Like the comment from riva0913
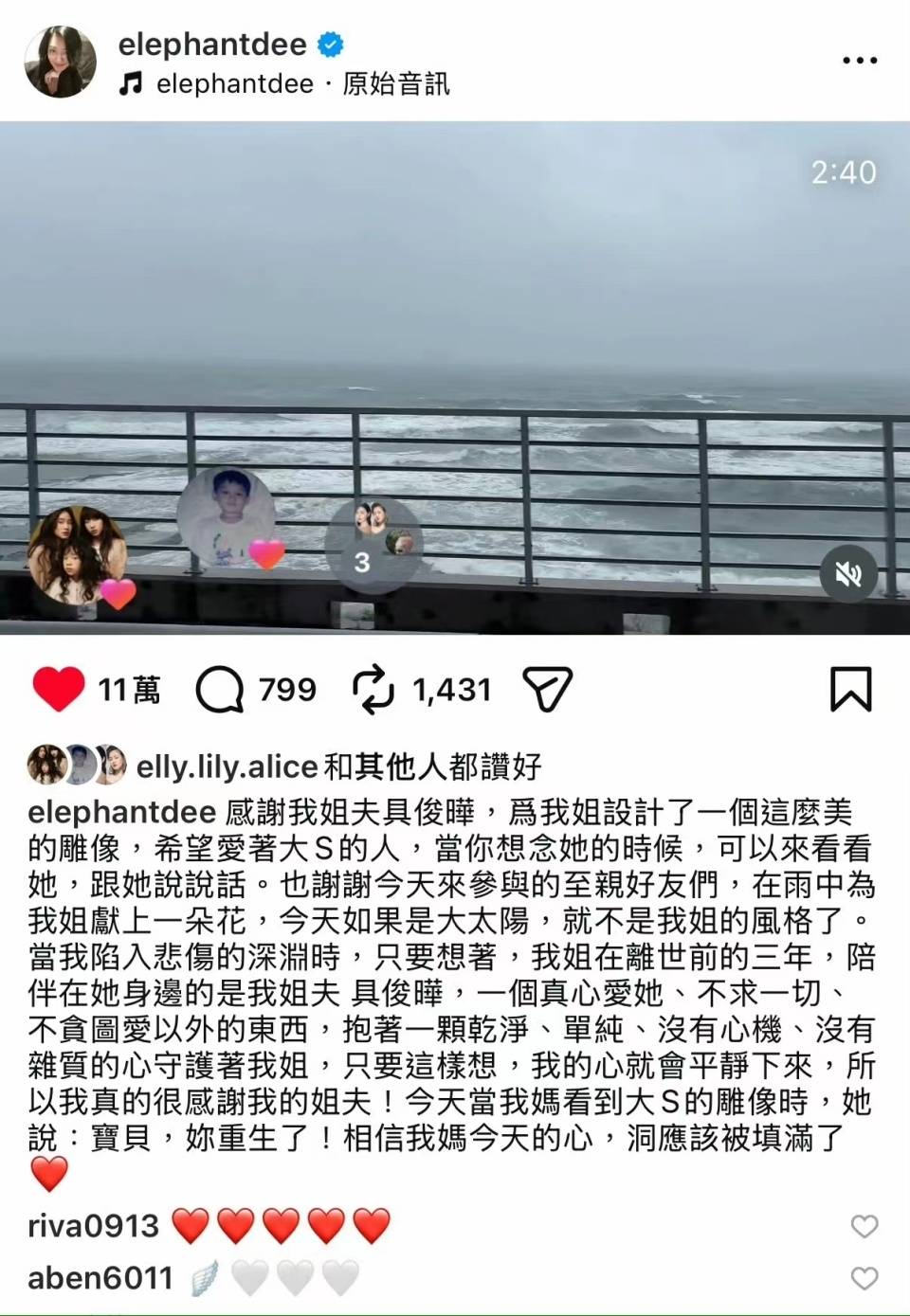The width and height of the screenshot is (910, 1316). point(864,1226)
